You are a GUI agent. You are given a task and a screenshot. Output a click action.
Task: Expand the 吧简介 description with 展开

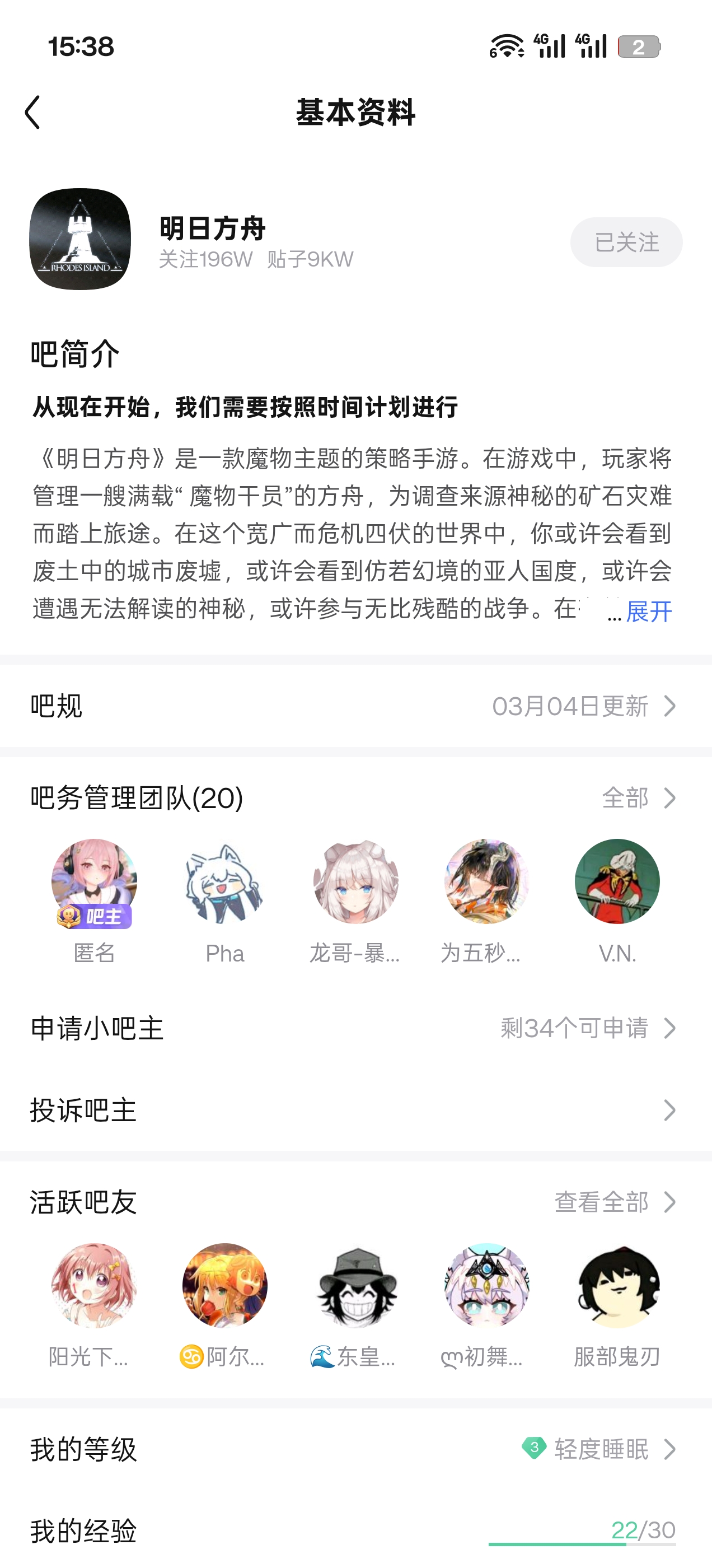pos(649,610)
